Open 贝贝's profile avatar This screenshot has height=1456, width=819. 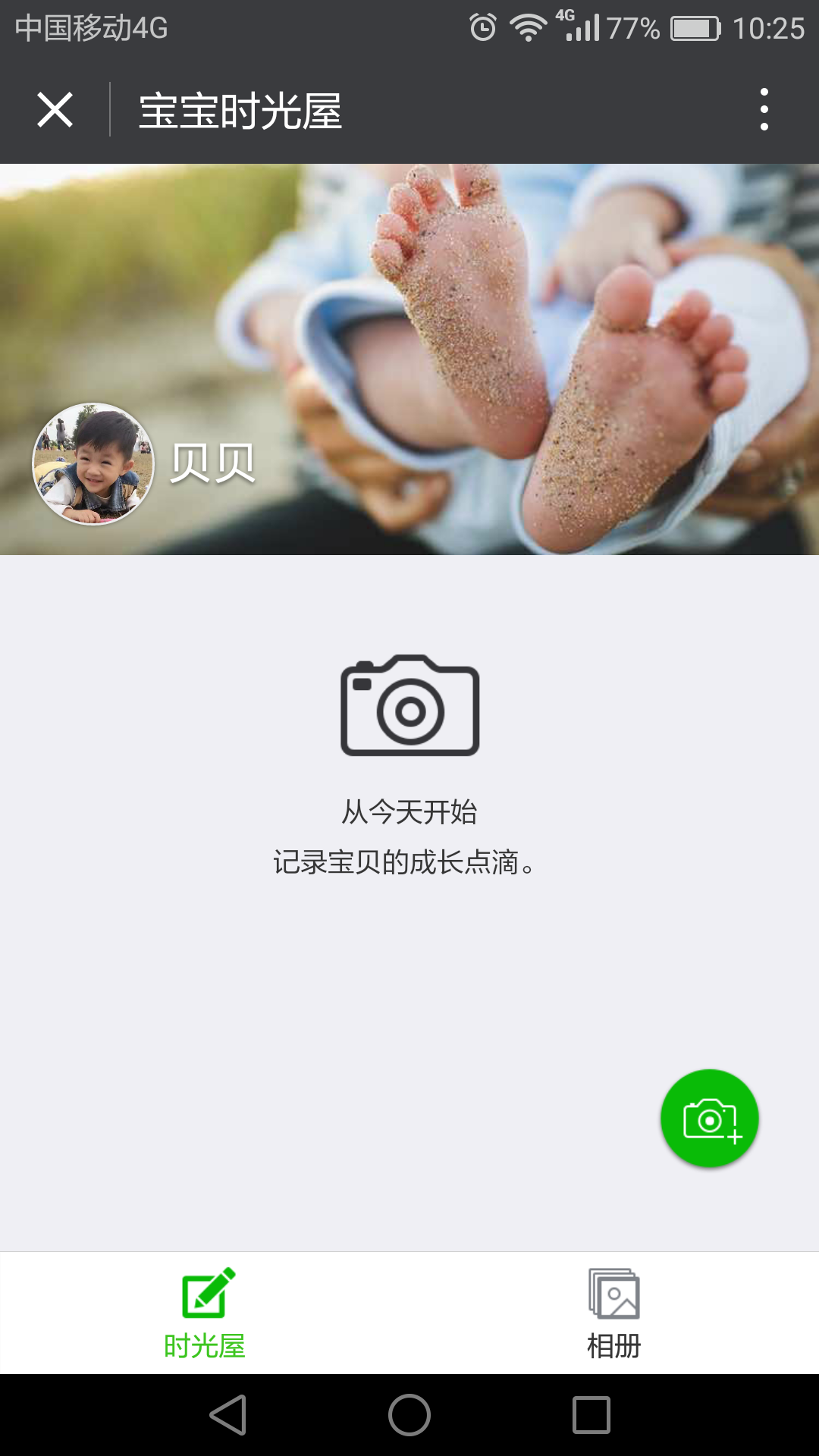tap(93, 464)
